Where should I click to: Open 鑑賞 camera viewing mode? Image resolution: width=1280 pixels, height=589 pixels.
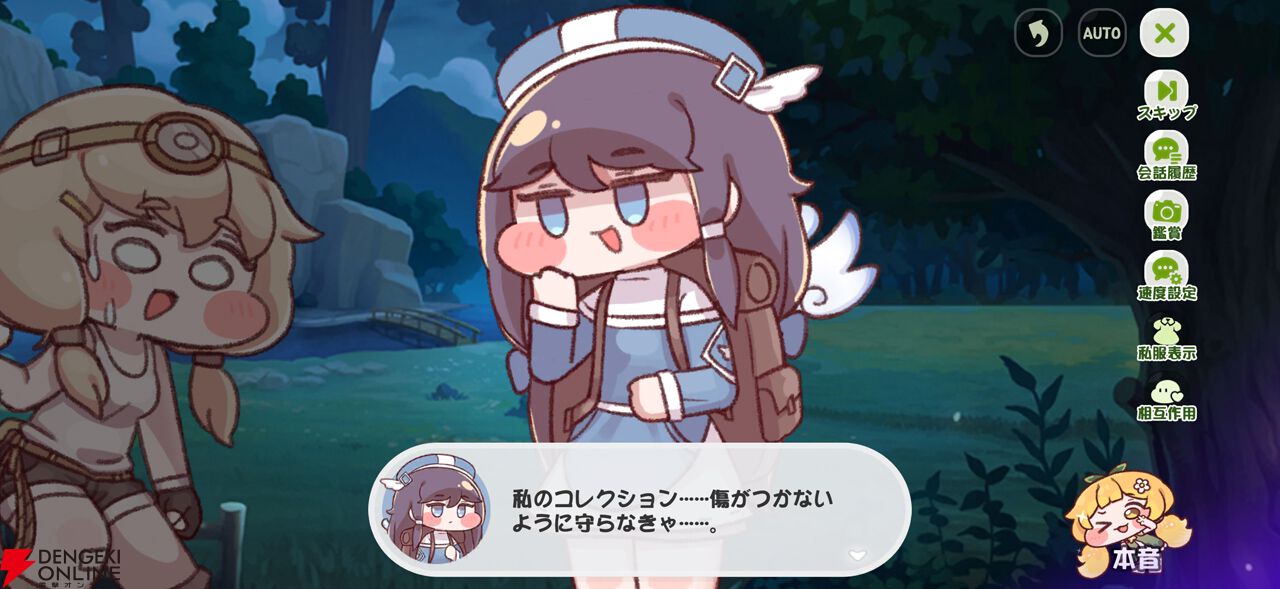1166,213
